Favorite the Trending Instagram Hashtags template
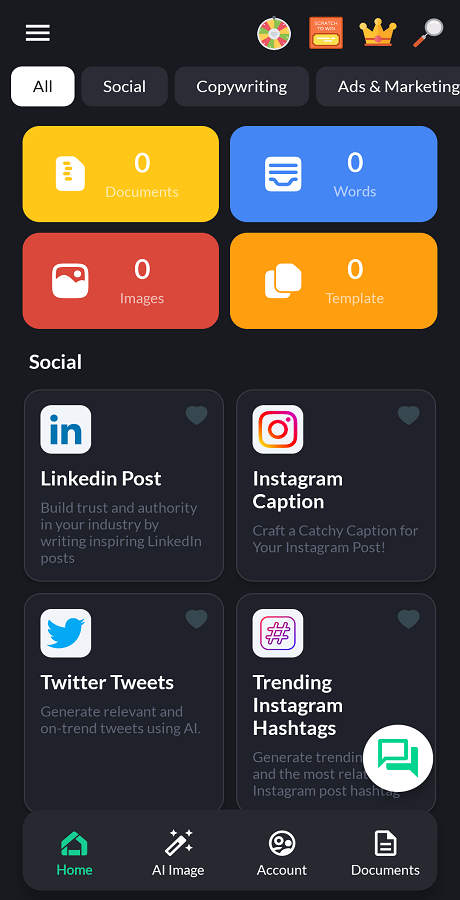Screen dimensions: 460x900 point(409,619)
